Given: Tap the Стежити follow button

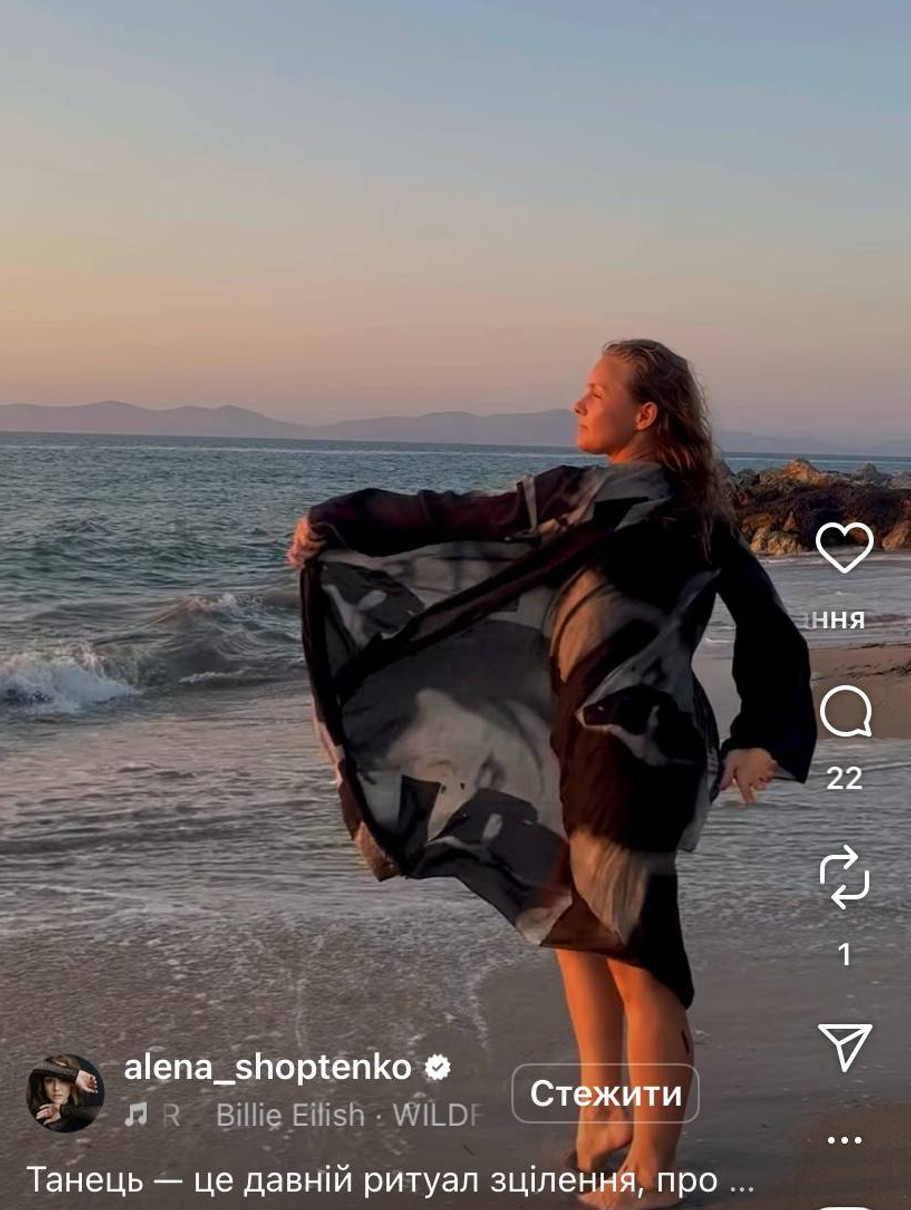Looking at the screenshot, I should (605, 1094).
